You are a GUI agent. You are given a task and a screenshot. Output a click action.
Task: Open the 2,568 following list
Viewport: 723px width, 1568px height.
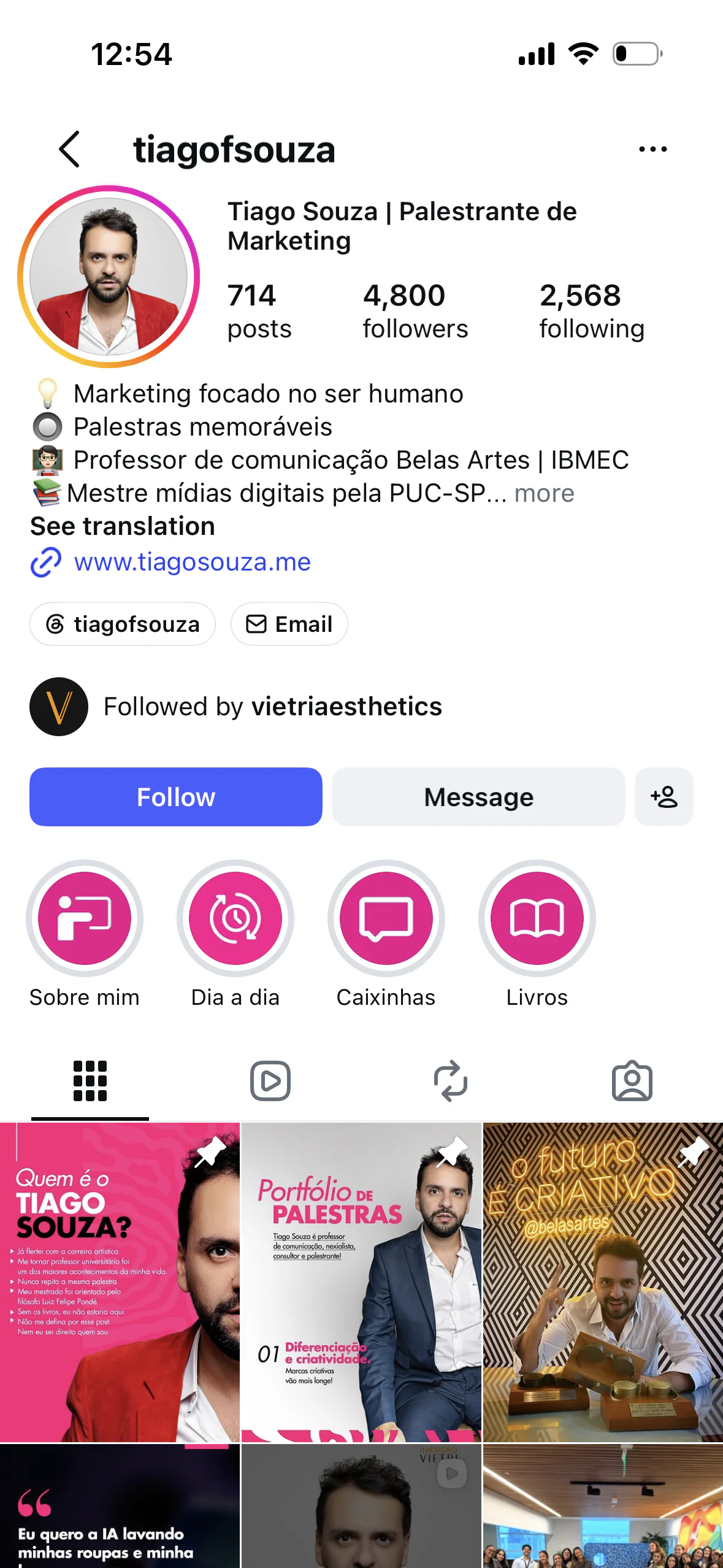[x=592, y=311]
